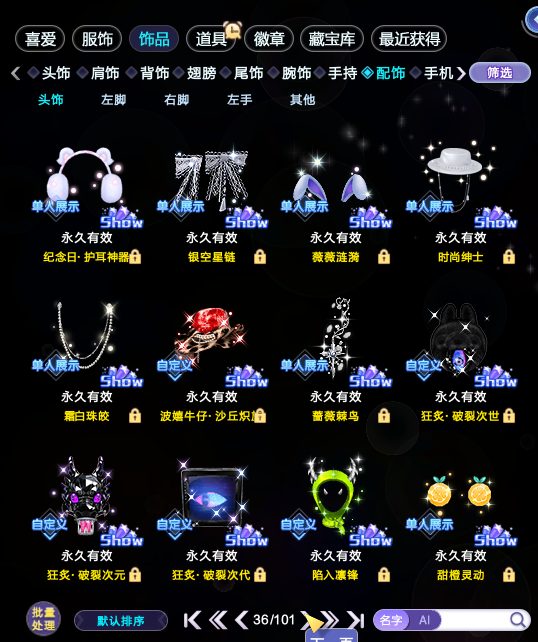This screenshot has height=642, width=538.
Task: Open the 默认排序 sort dropdown
Action: pyautogui.click(x=121, y=621)
